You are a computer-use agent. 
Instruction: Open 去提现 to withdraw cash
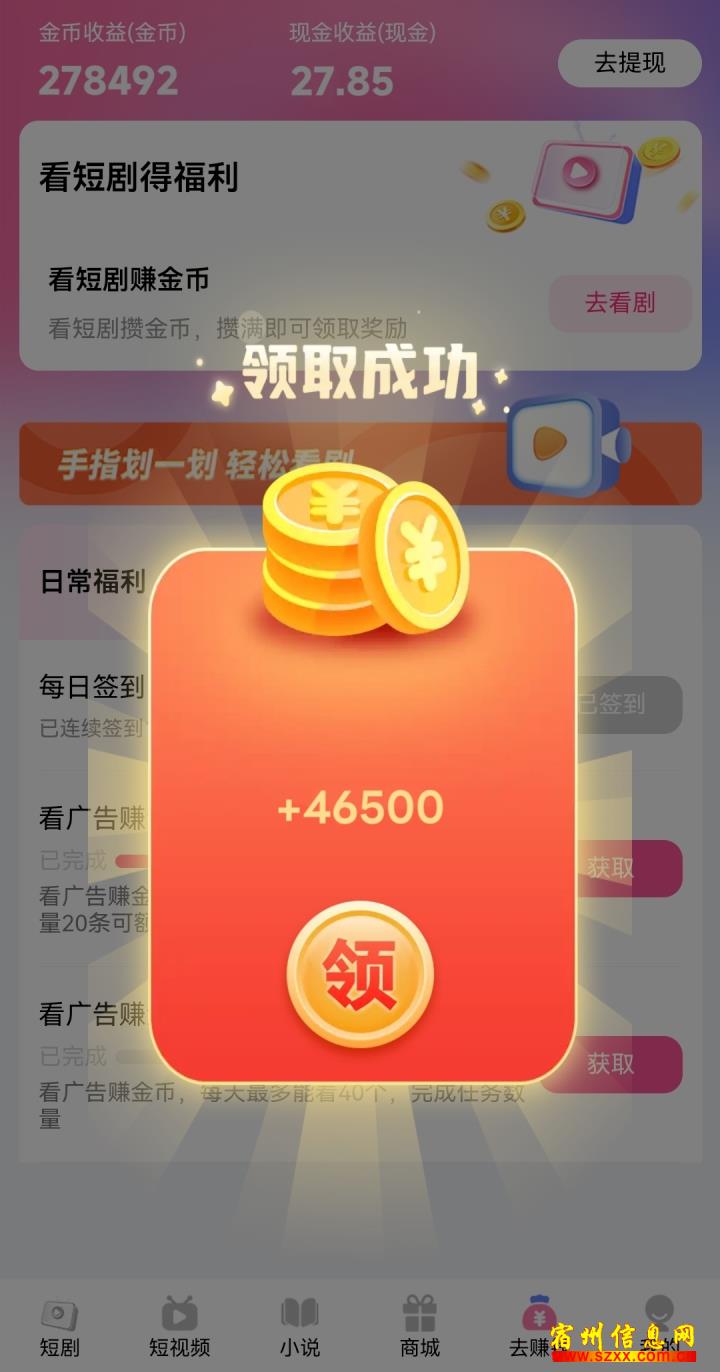[x=629, y=63]
